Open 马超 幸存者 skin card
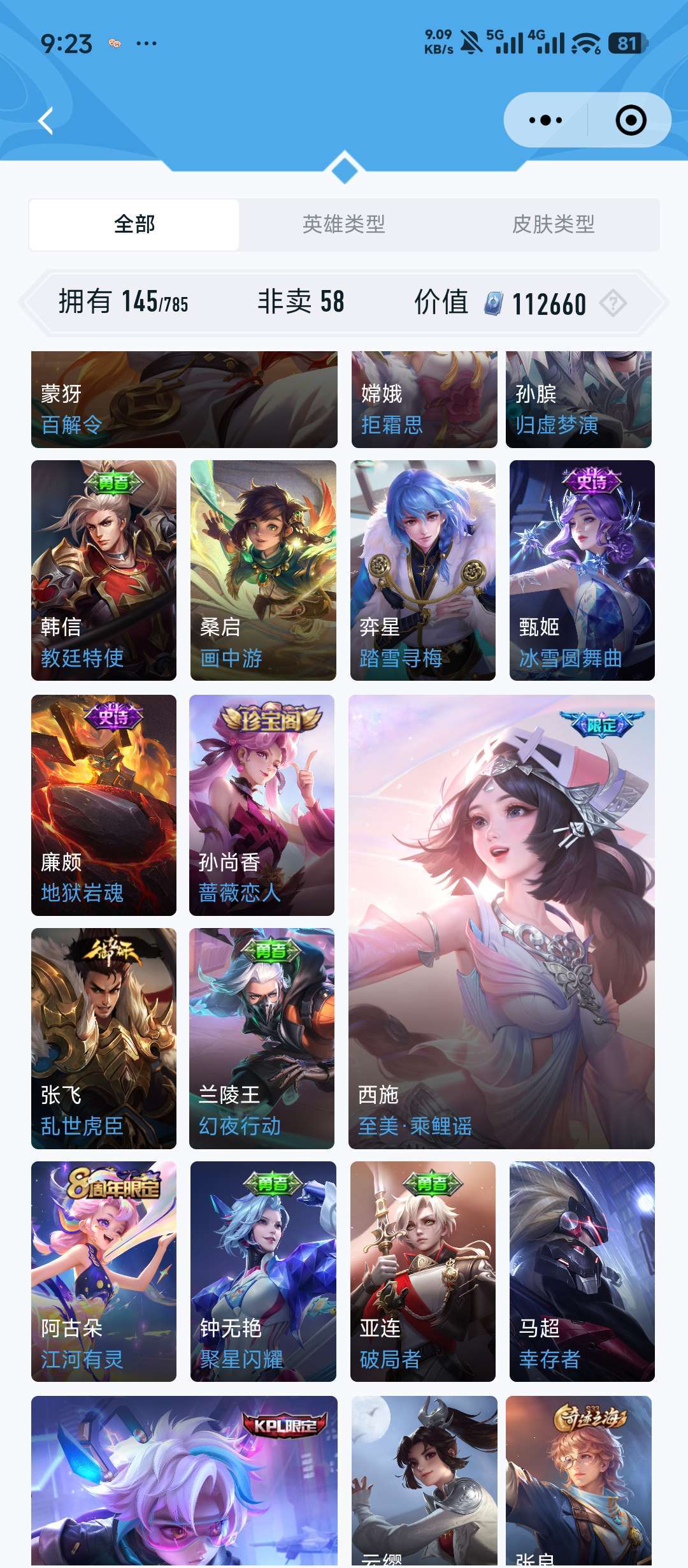Image resolution: width=688 pixels, height=1568 pixels. [582, 1271]
